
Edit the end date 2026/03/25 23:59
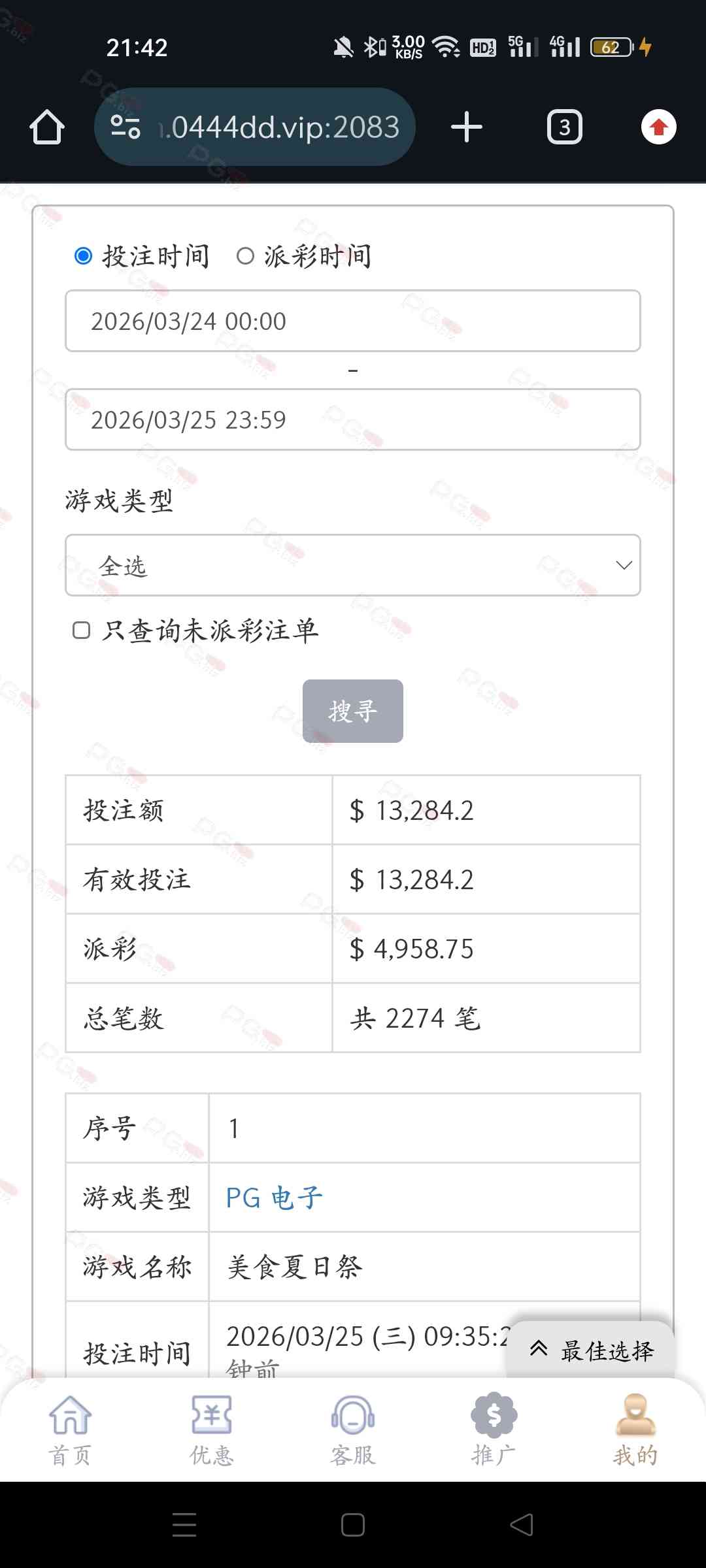(x=353, y=419)
